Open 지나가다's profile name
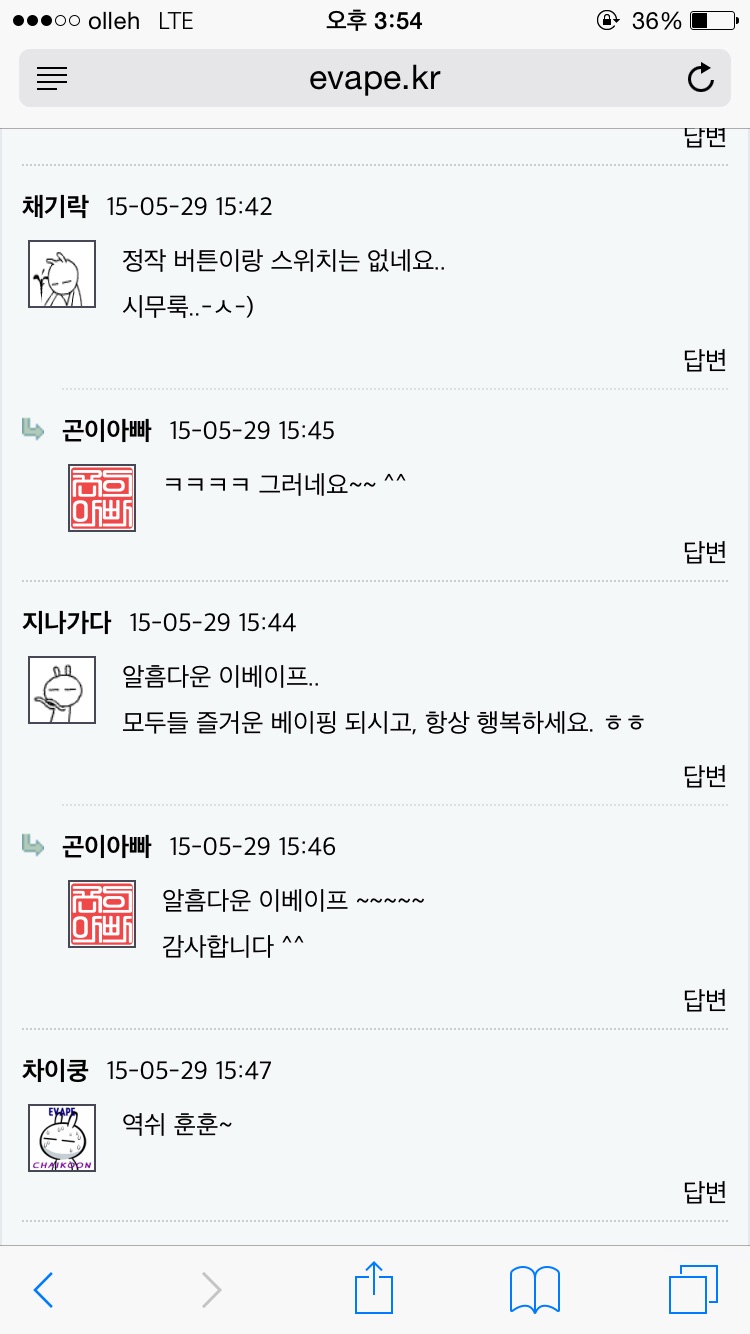 [66, 623]
